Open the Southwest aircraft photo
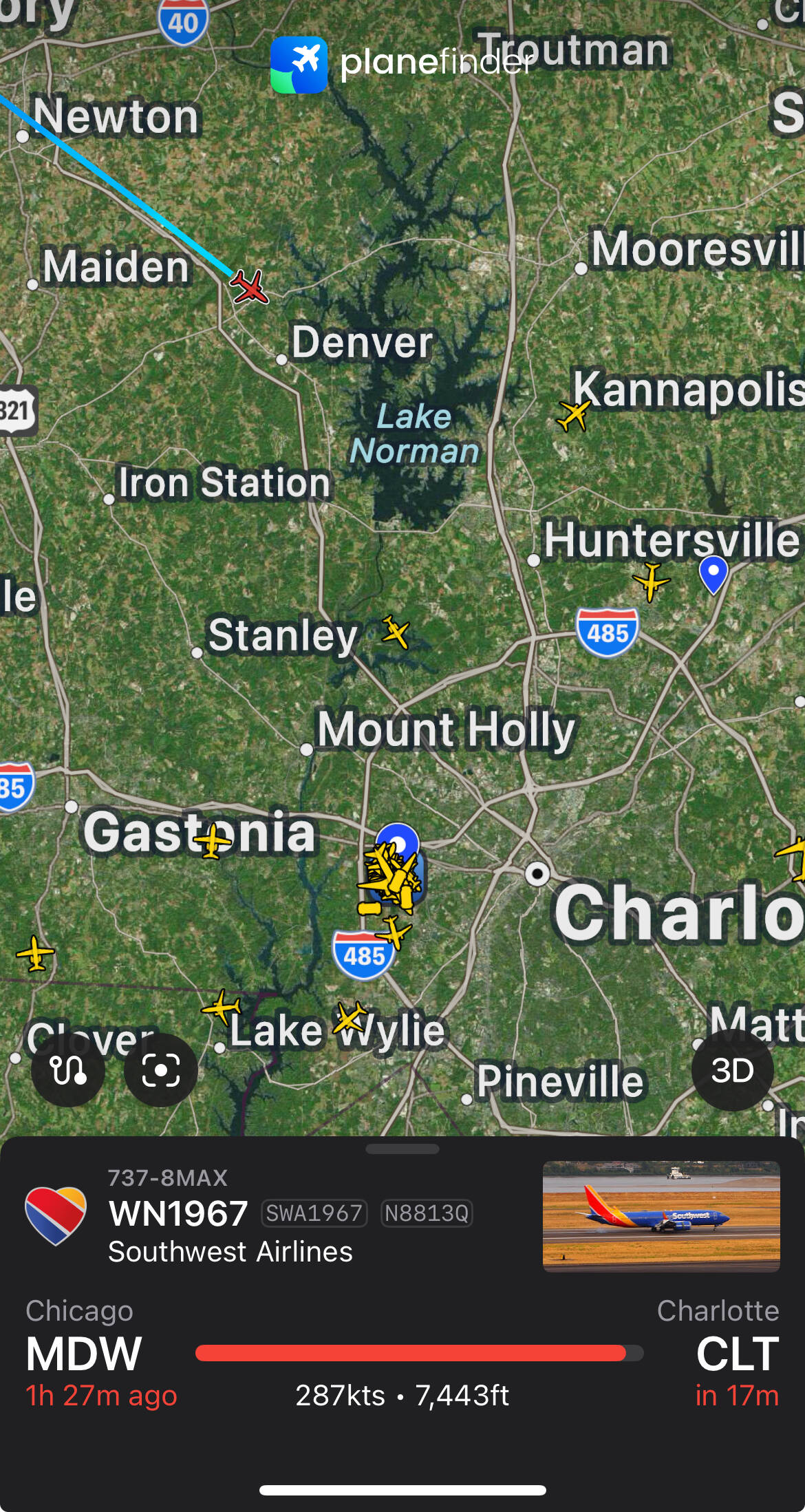The image size is (805, 1512). point(661,1216)
